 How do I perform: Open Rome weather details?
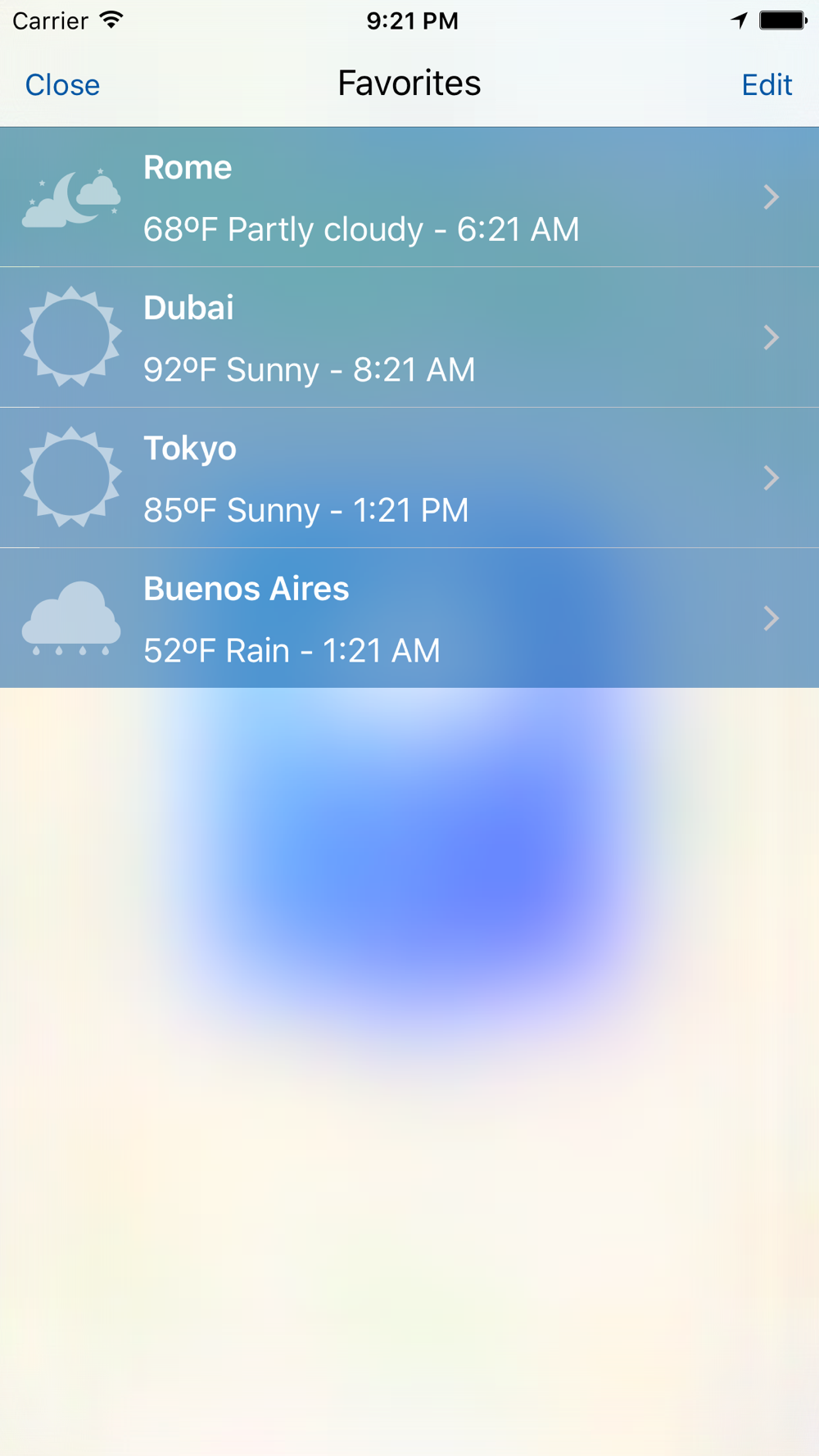pos(409,197)
